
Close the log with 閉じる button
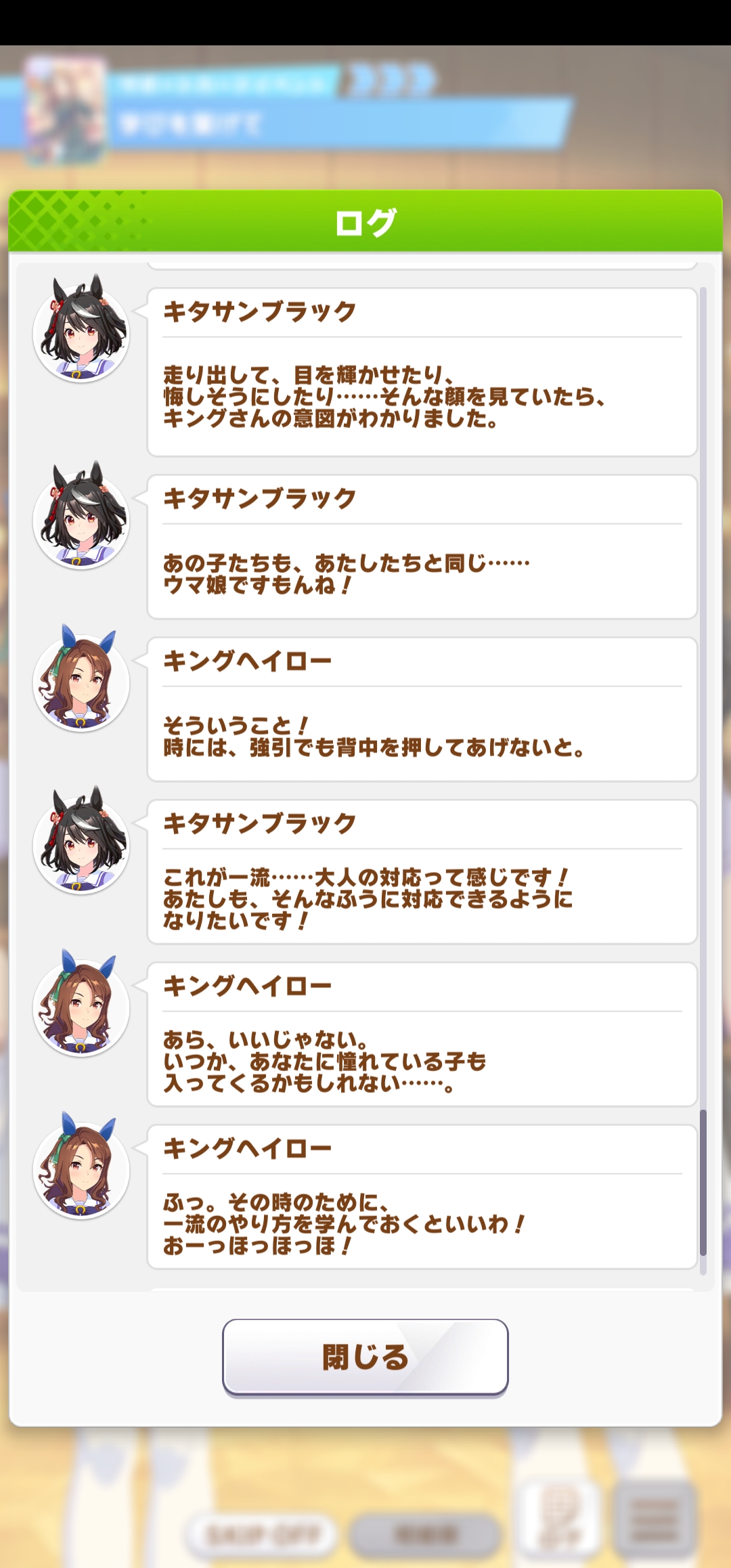pos(365,1356)
